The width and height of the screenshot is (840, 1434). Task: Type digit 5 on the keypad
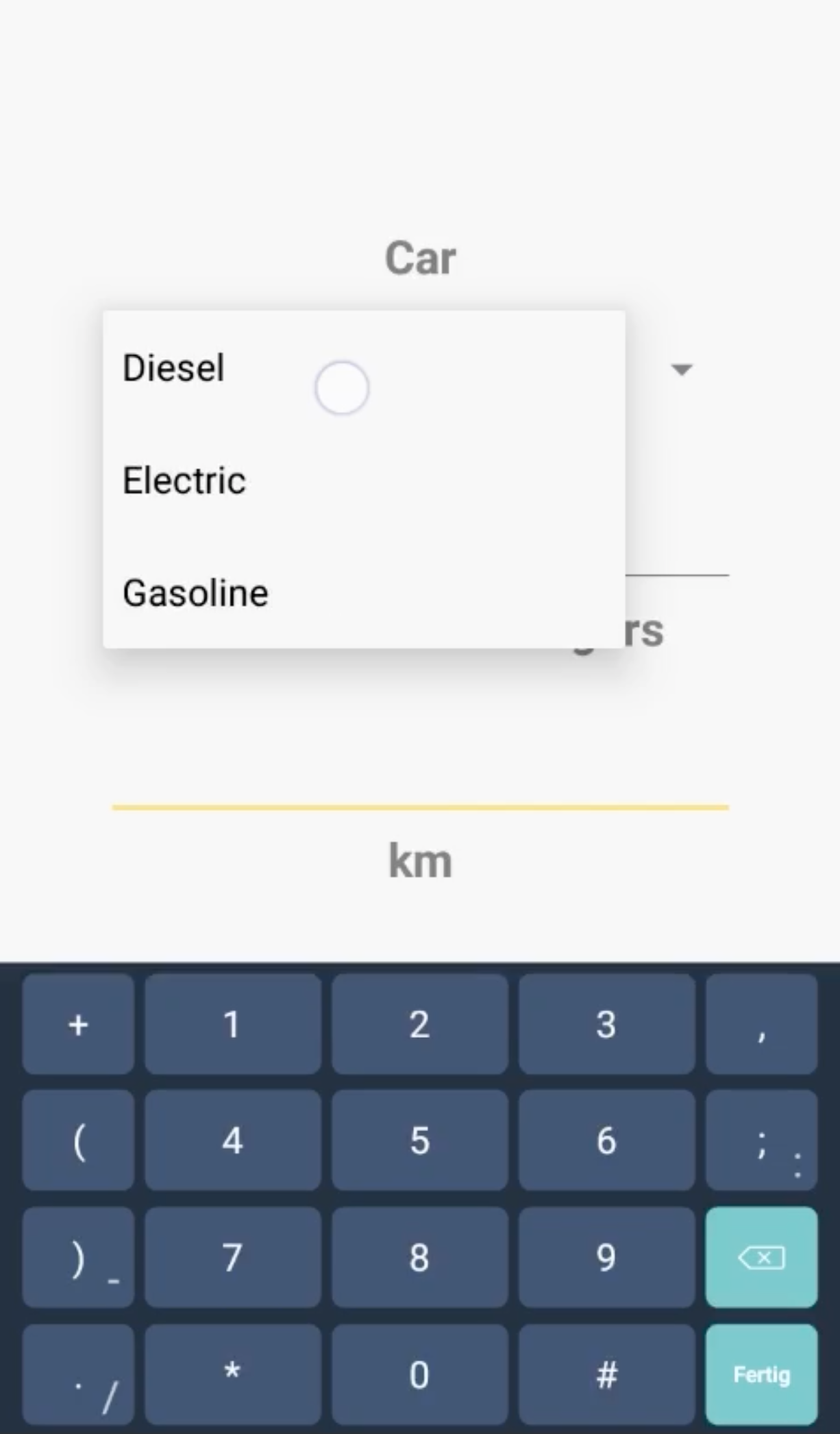(x=419, y=1141)
